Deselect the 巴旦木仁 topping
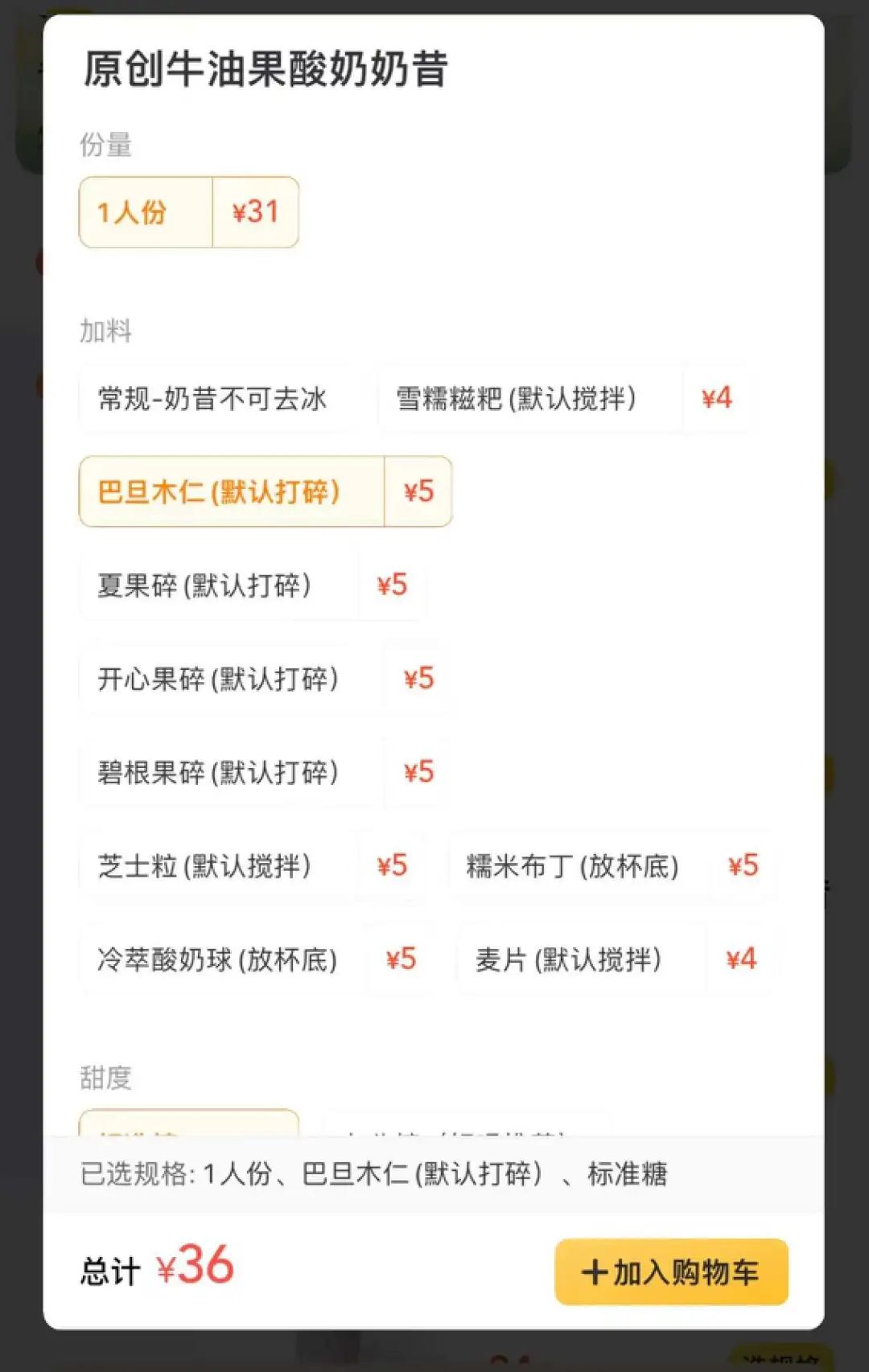This screenshot has width=869, height=1372. [x=265, y=492]
